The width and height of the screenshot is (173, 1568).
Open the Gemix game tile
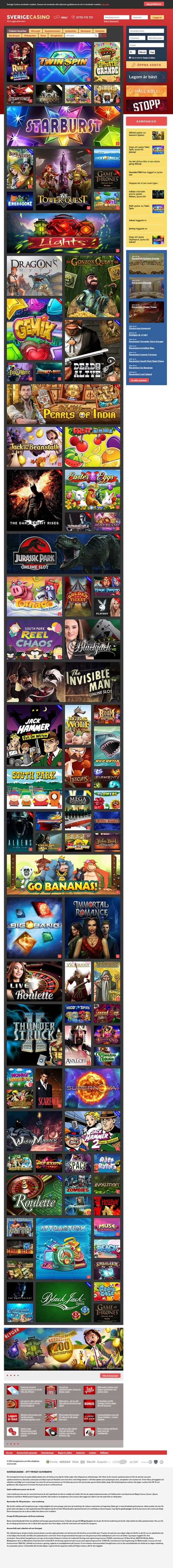(34, 329)
